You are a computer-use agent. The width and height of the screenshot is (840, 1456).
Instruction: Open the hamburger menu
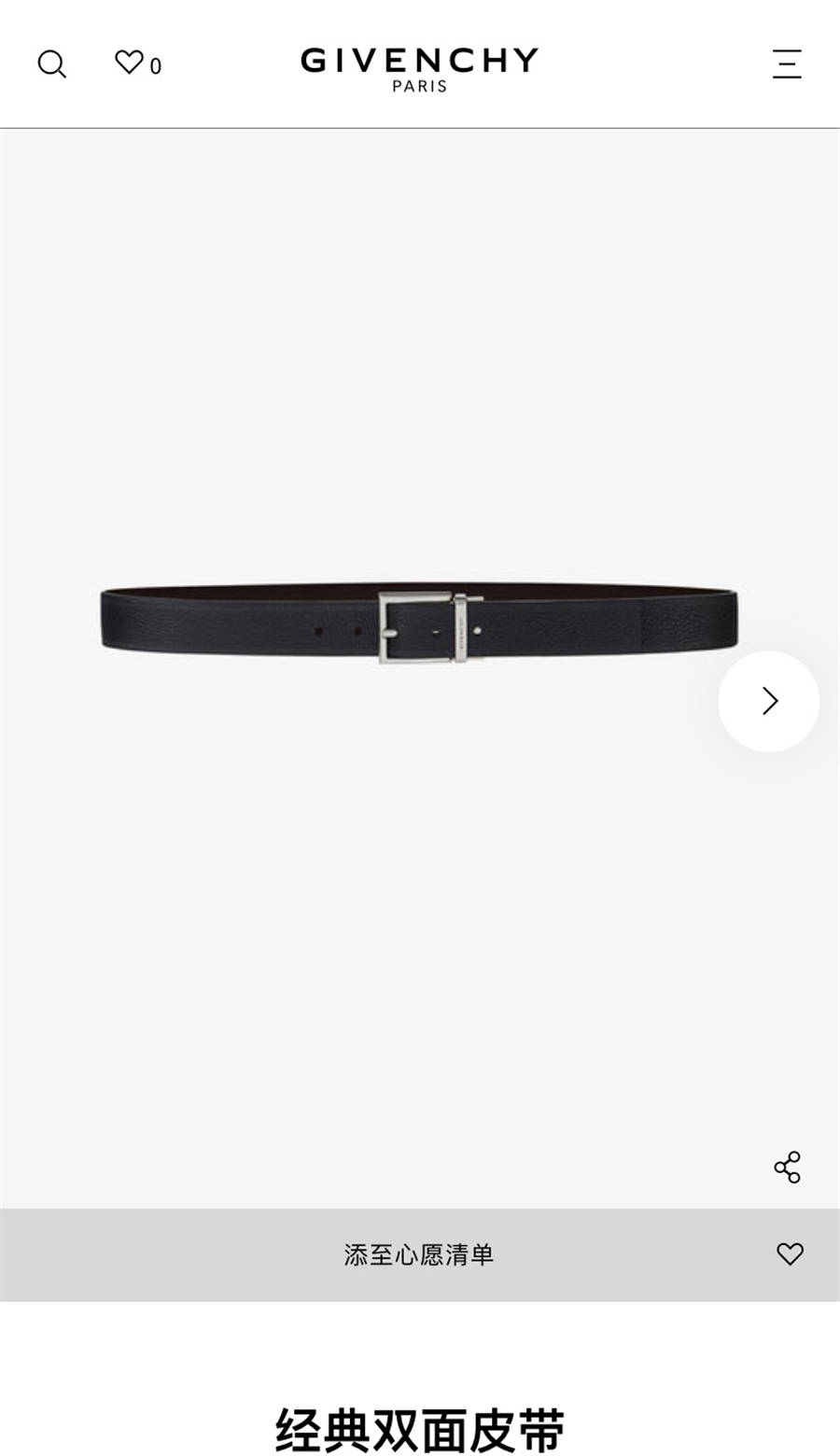(x=787, y=64)
